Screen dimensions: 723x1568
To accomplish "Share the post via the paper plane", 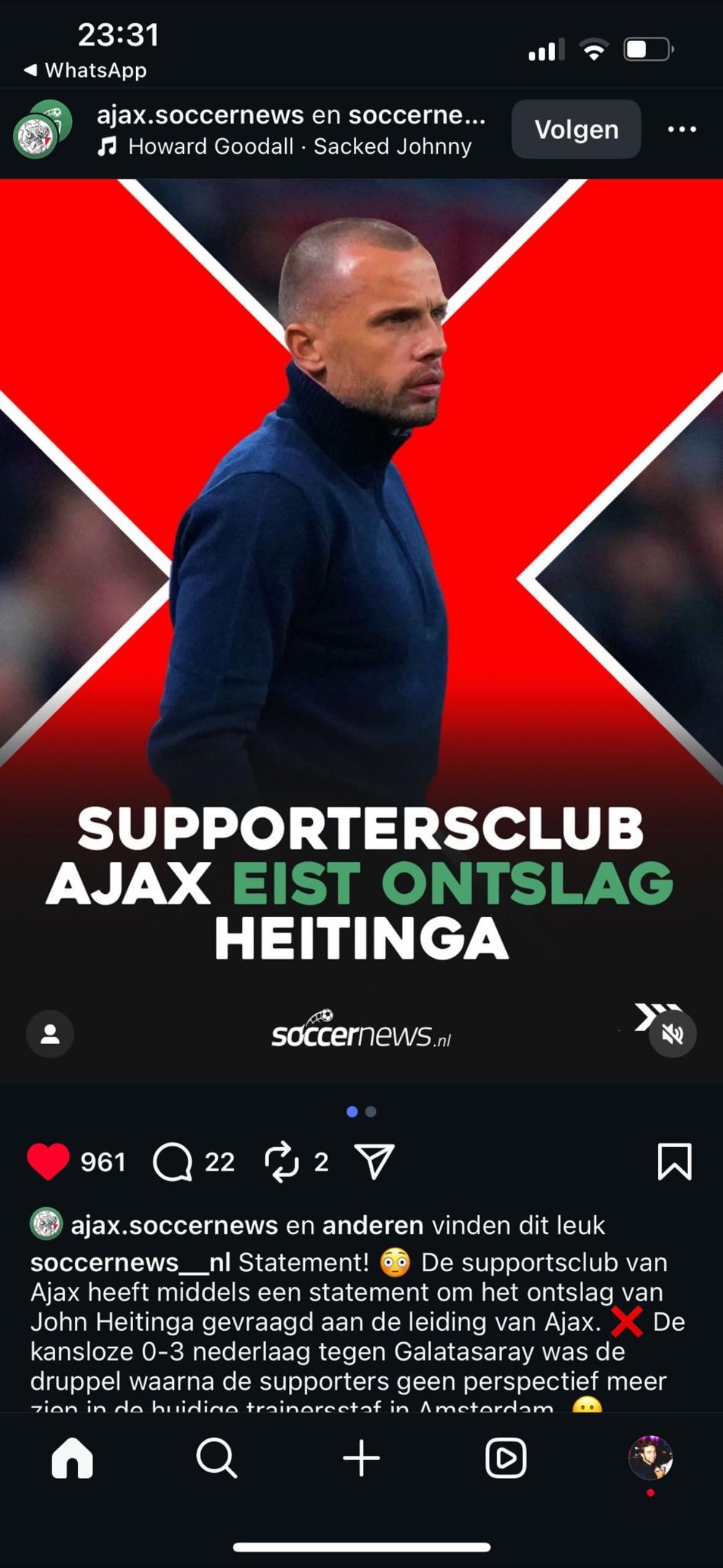I will coord(374,1161).
